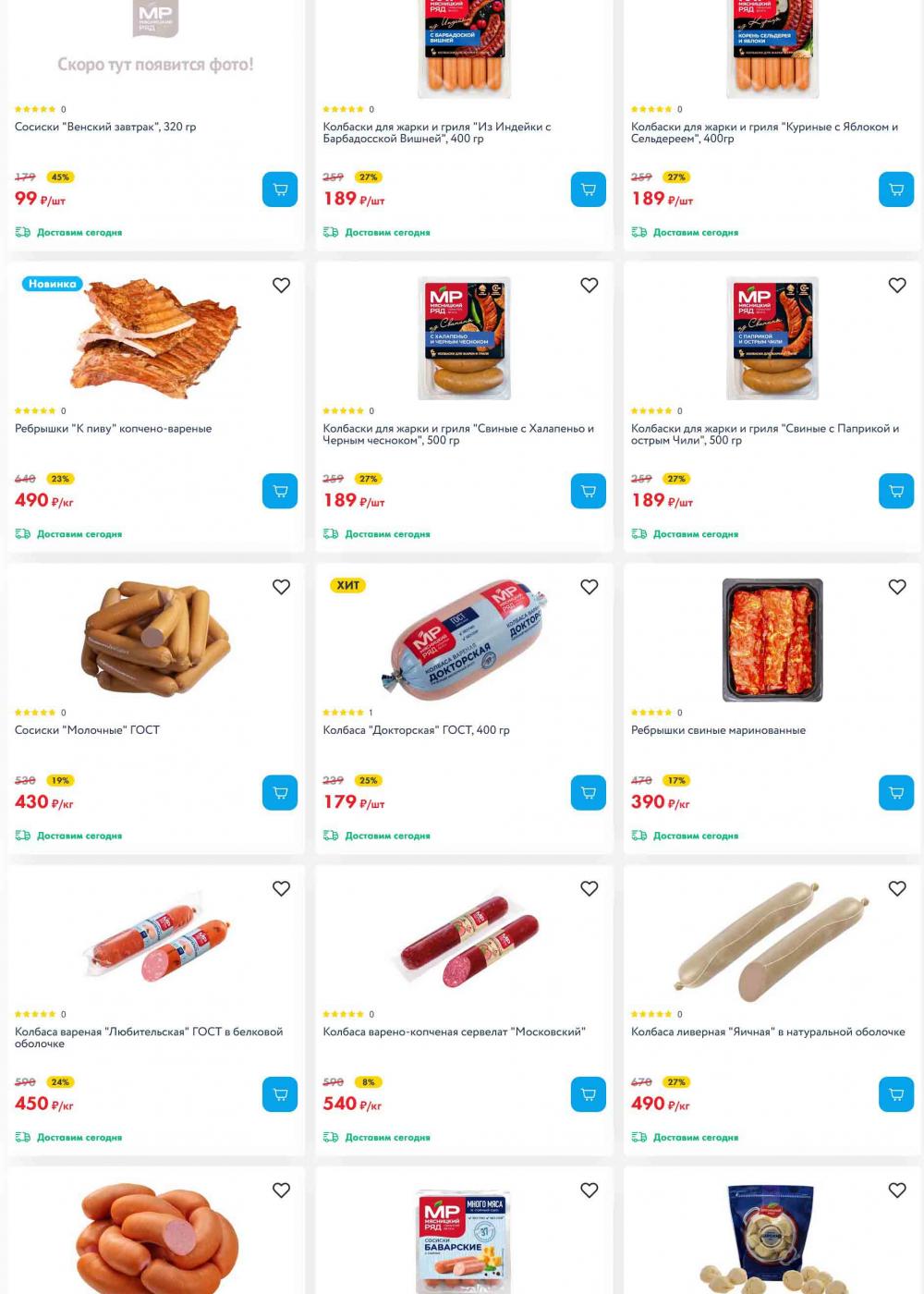The image size is (924, 1294).
Task: Add "Свиные с Паприкой" колбаски to cart
Action: tap(895, 491)
